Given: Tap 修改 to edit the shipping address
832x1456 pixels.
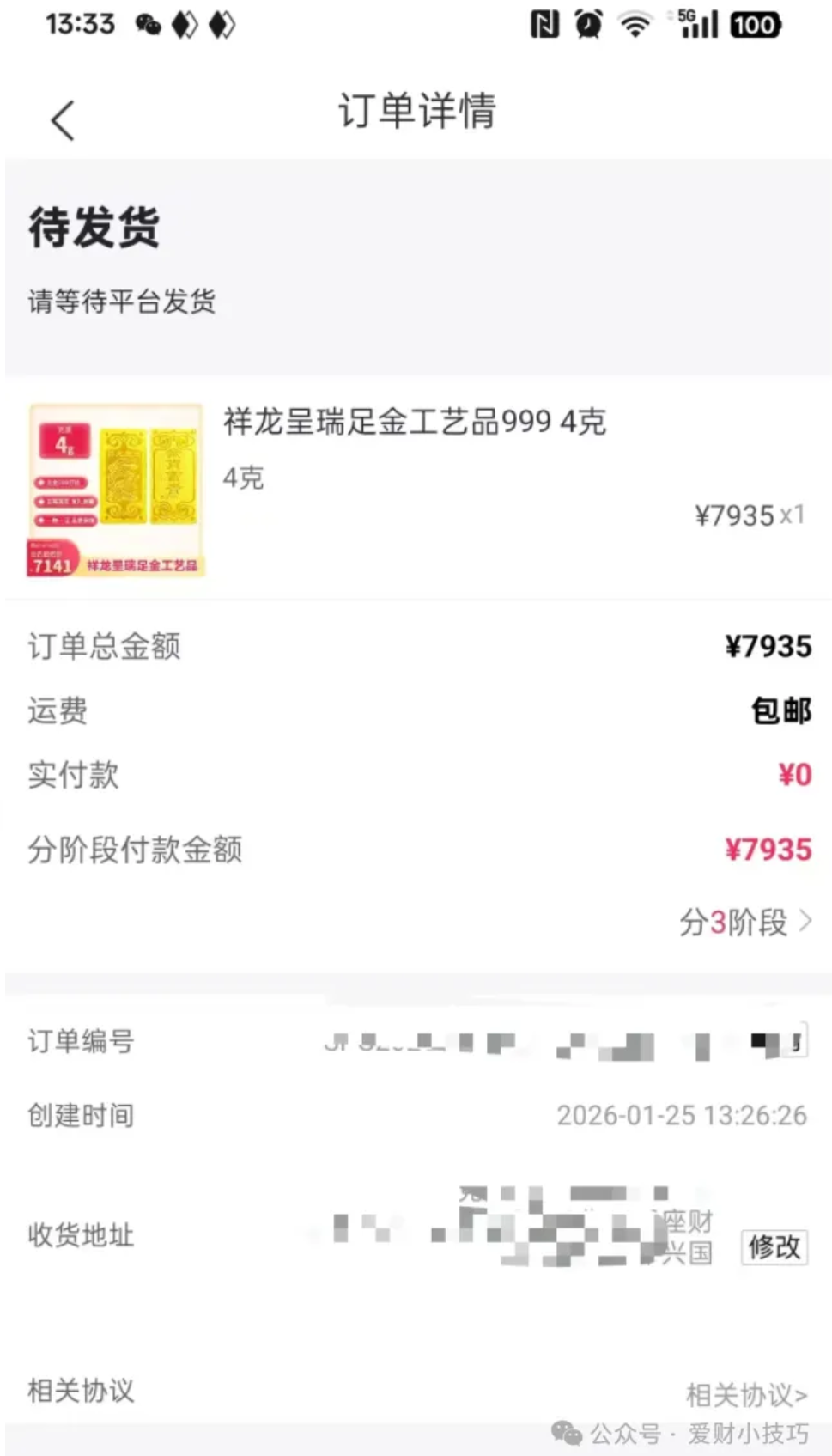Looking at the screenshot, I should coord(774,1246).
